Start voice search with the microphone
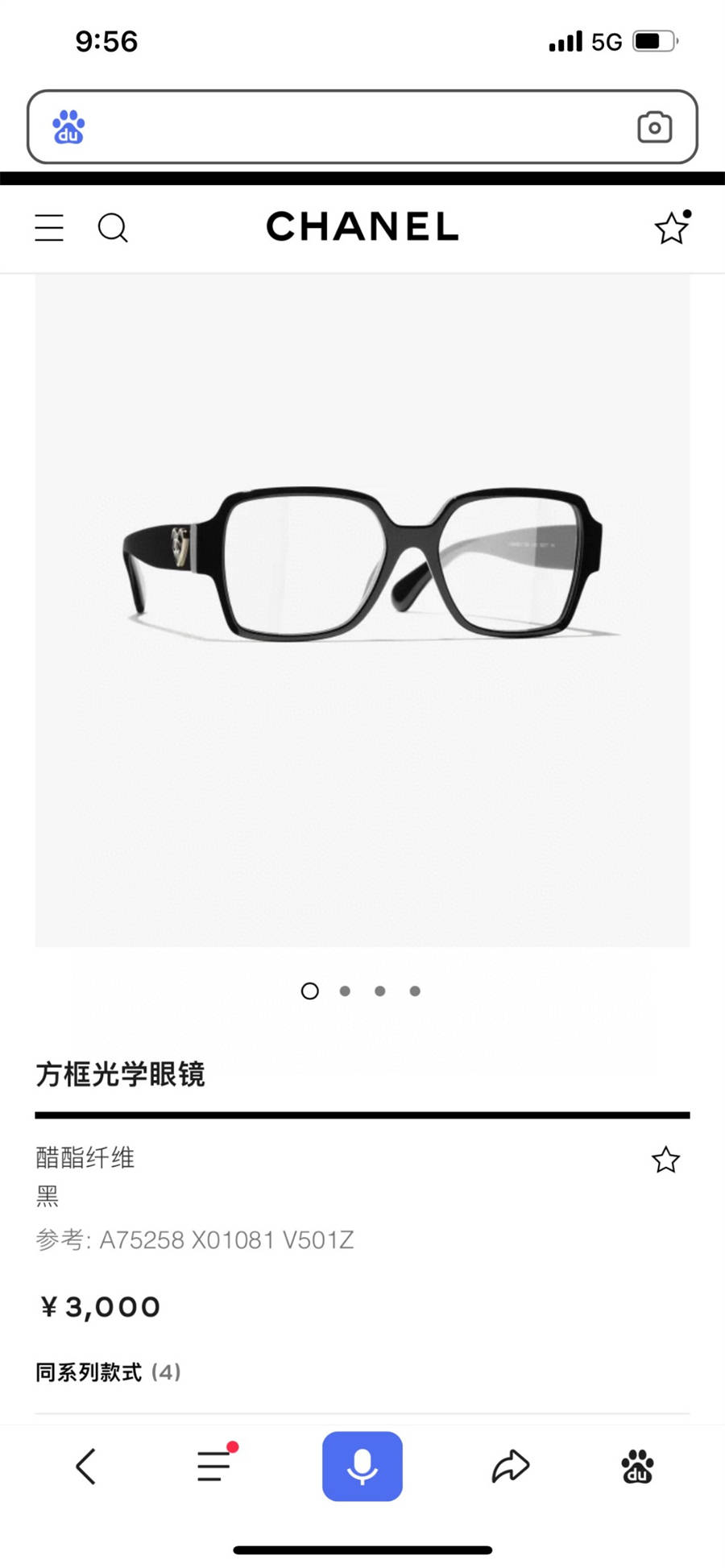The width and height of the screenshot is (725, 1568). click(362, 1467)
